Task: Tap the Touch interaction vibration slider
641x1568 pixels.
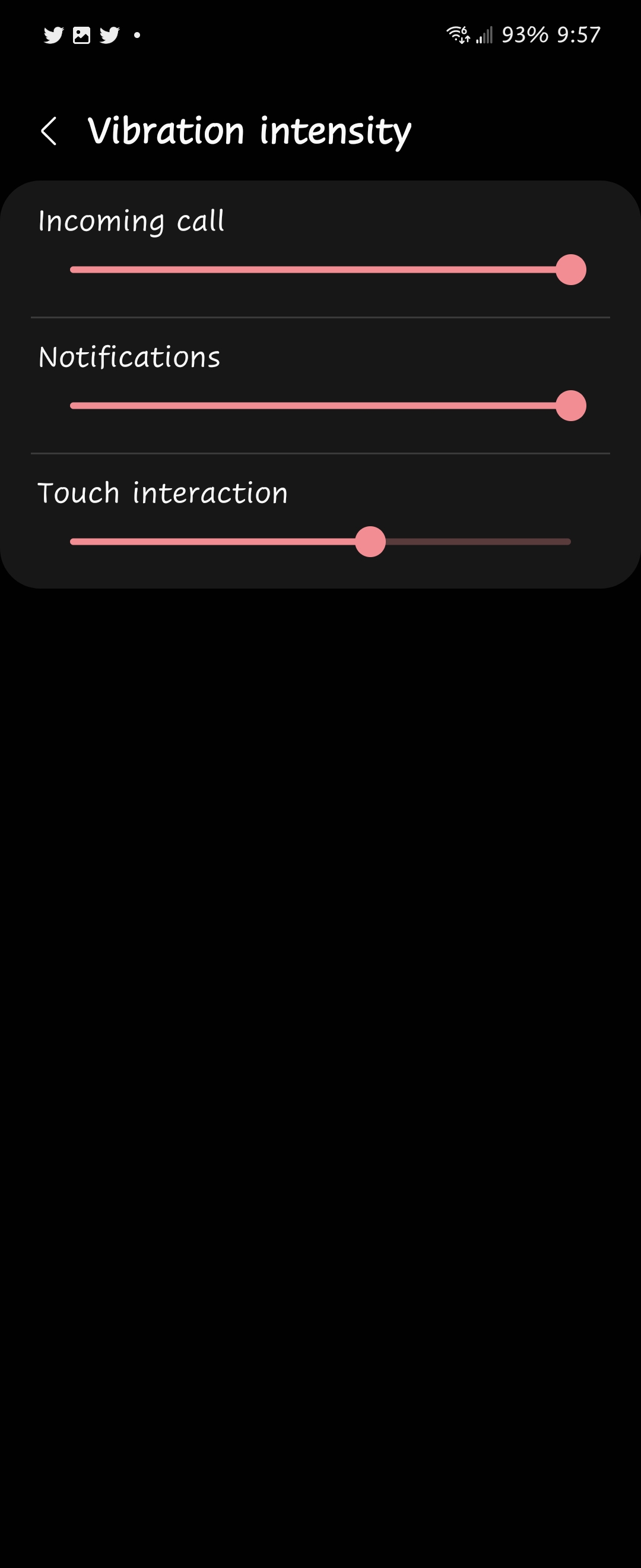Action: 320,541
